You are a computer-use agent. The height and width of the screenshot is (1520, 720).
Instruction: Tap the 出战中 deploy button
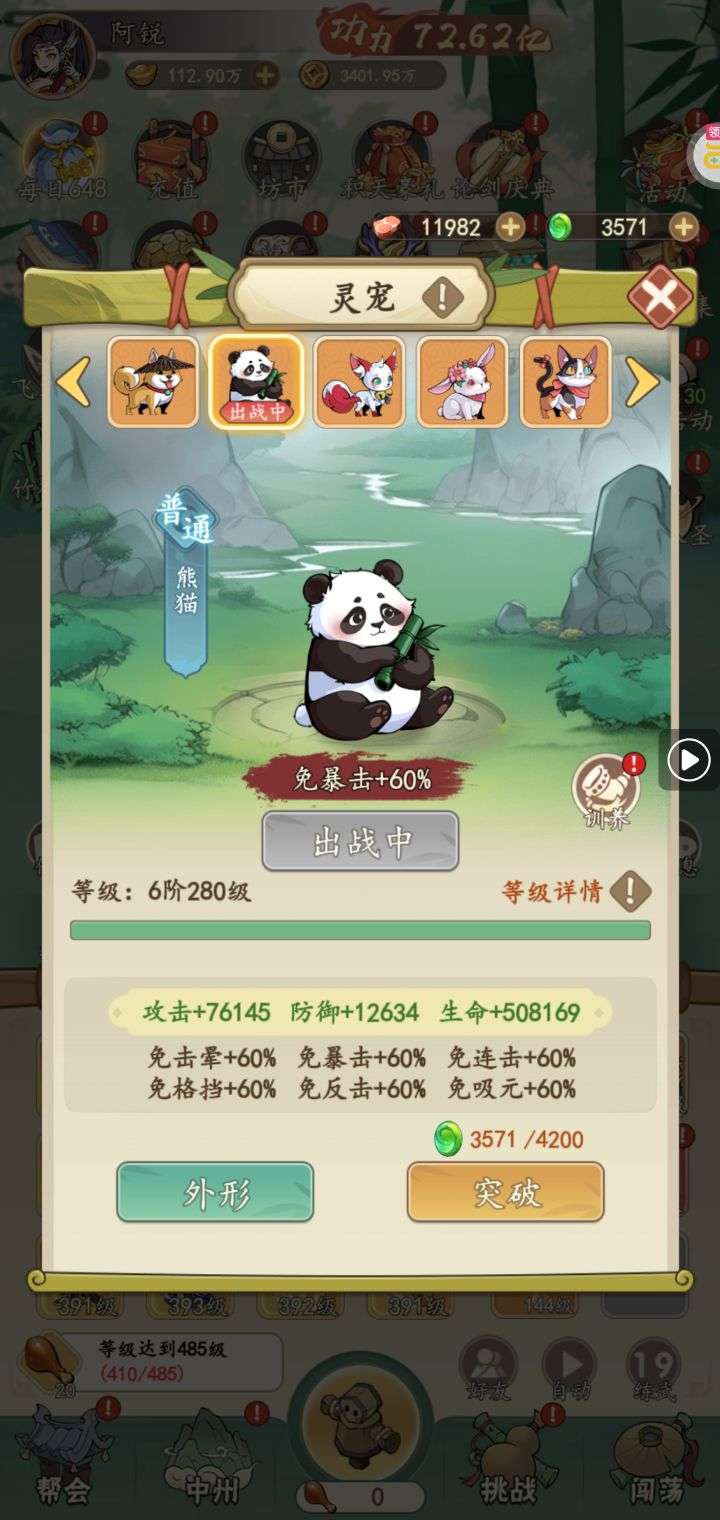pyautogui.click(x=360, y=841)
